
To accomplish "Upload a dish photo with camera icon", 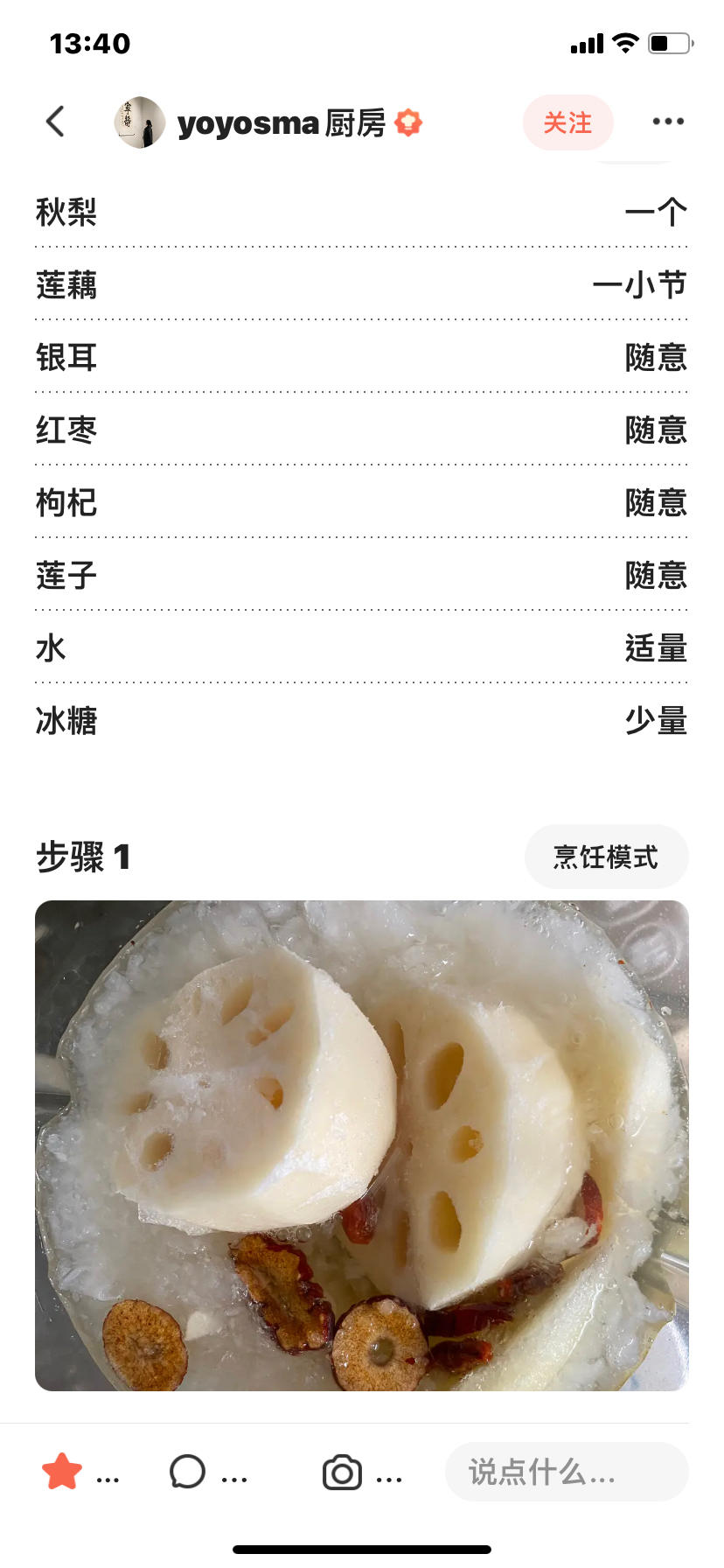I will tap(342, 1473).
